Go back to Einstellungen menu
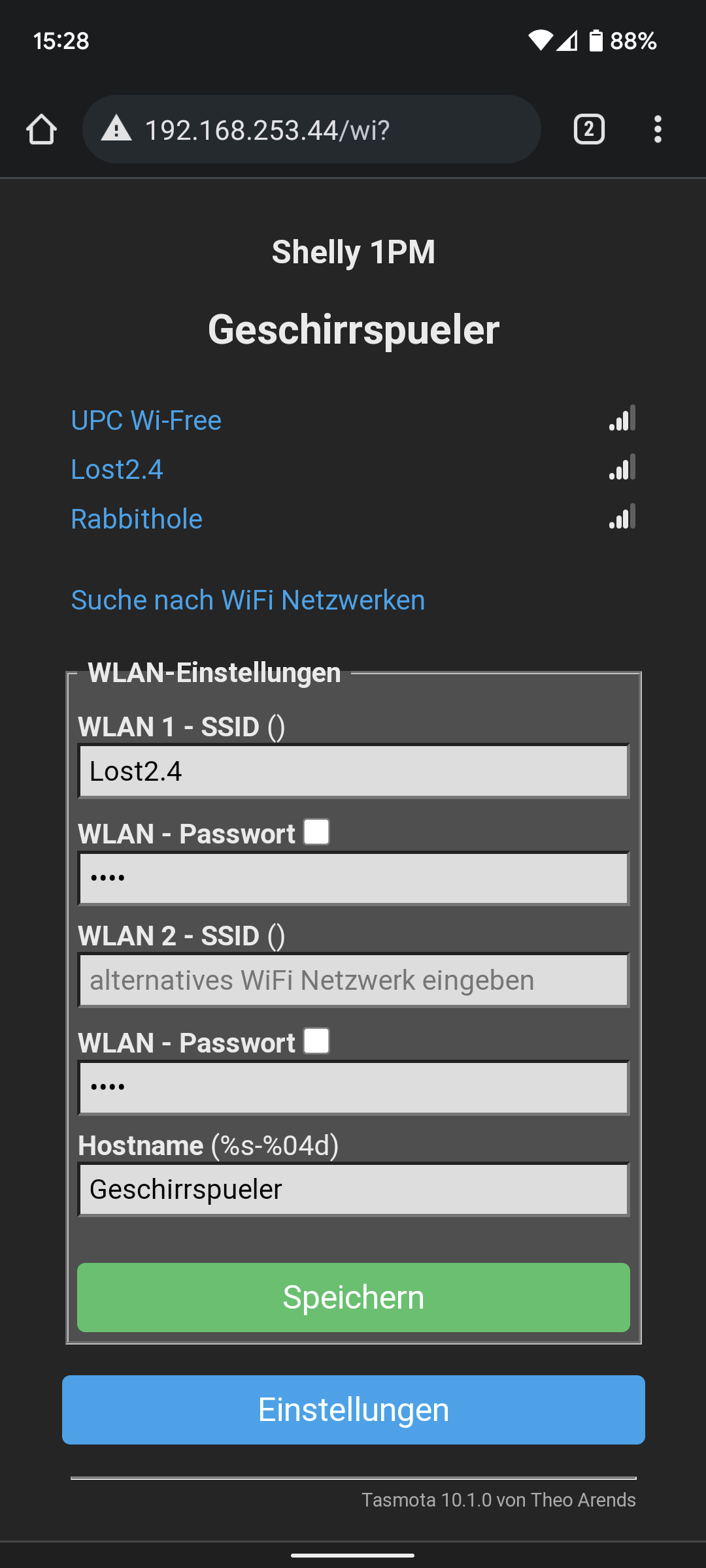This screenshot has width=706, height=1568. tap(353, 1410)
